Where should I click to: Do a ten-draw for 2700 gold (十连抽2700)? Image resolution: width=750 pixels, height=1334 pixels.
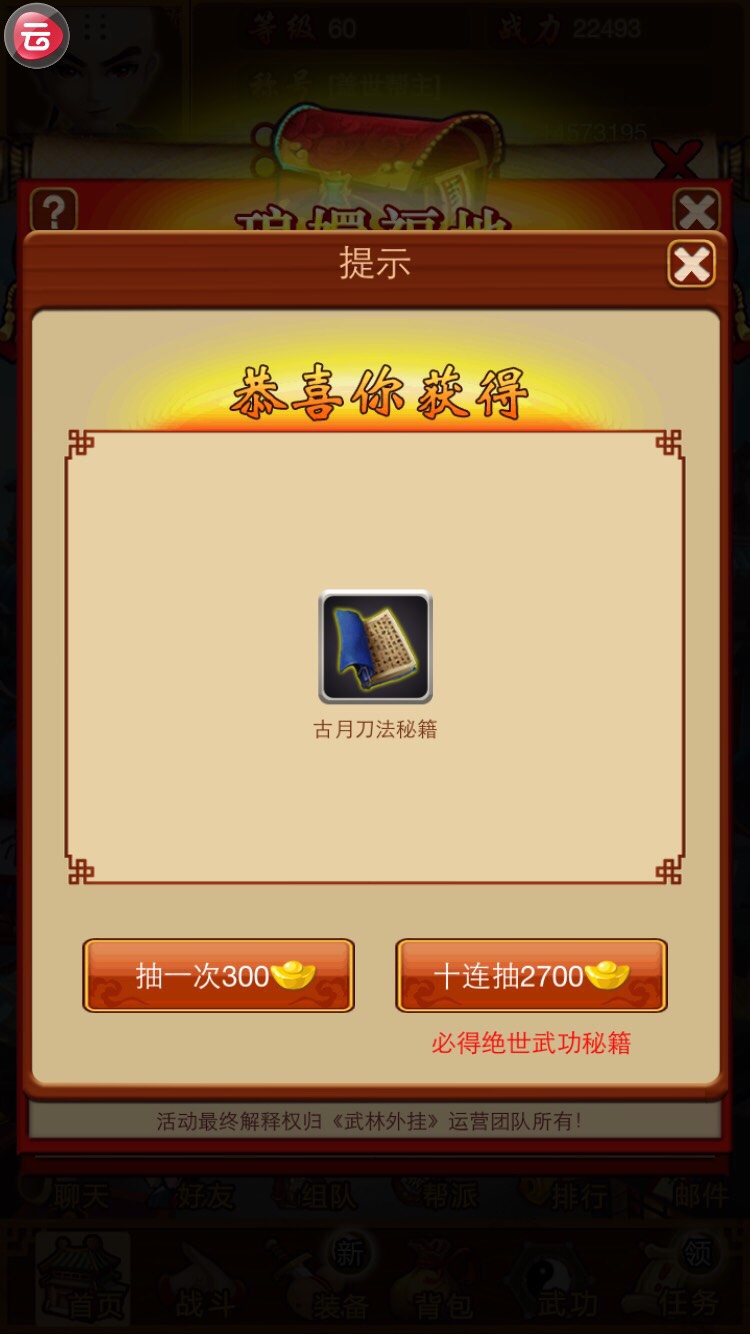tap(531, 975)
